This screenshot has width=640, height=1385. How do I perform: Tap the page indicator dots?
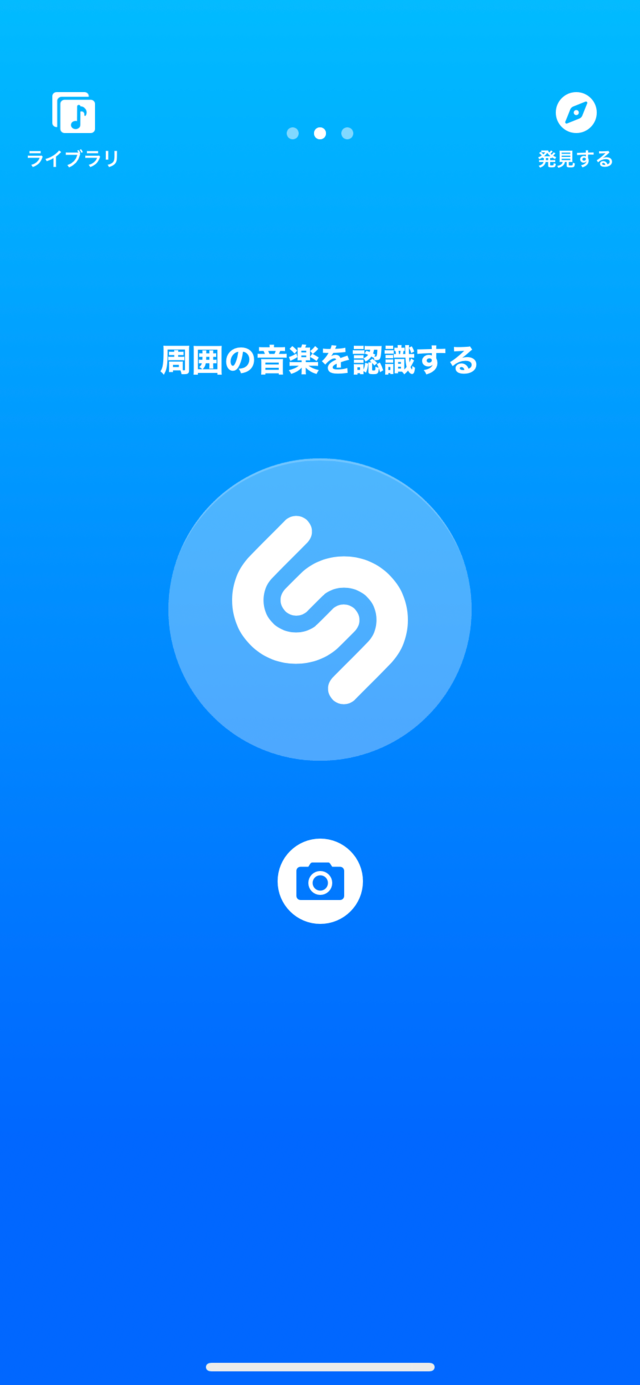(x=320, y=133)
